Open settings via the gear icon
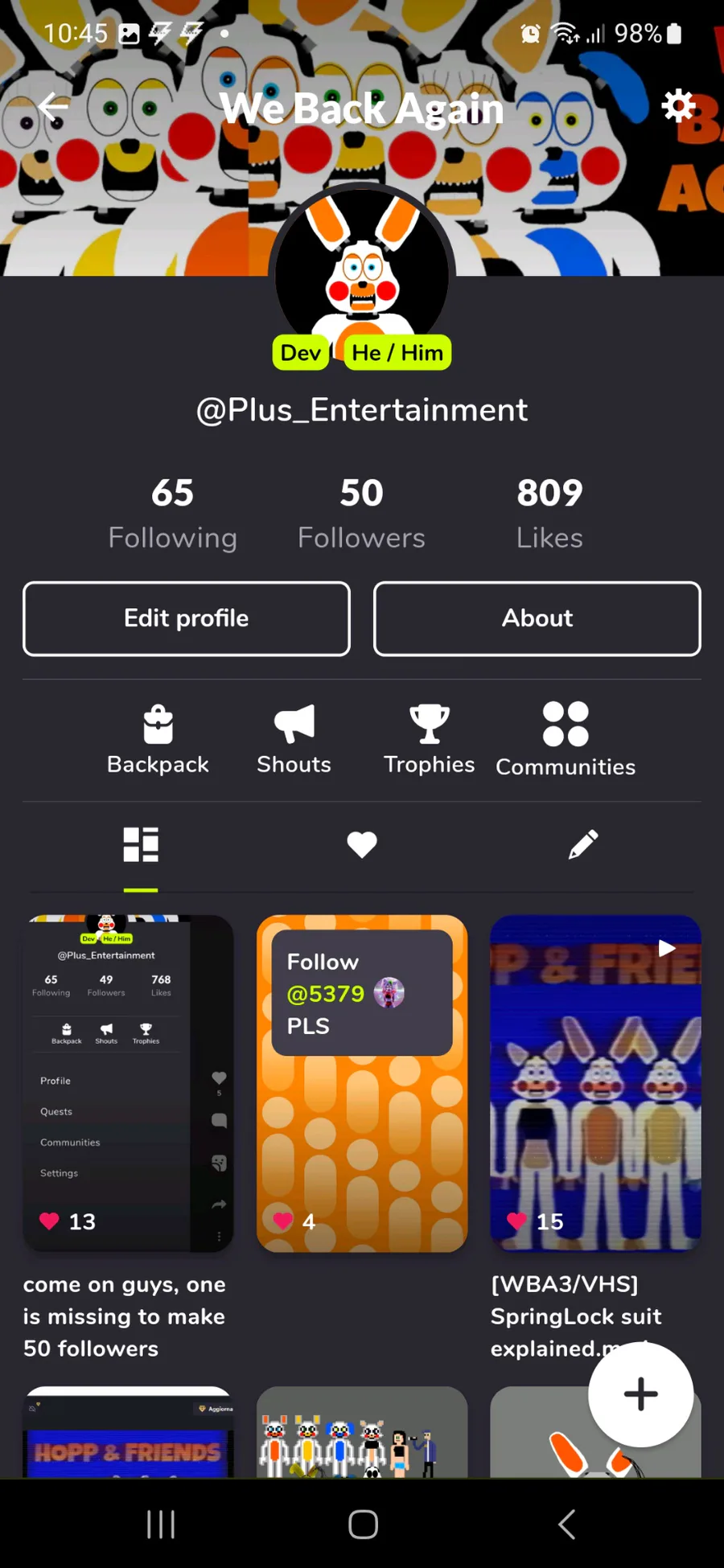The width and height of the screenshot is (724, 1568). tap(677, 105)
